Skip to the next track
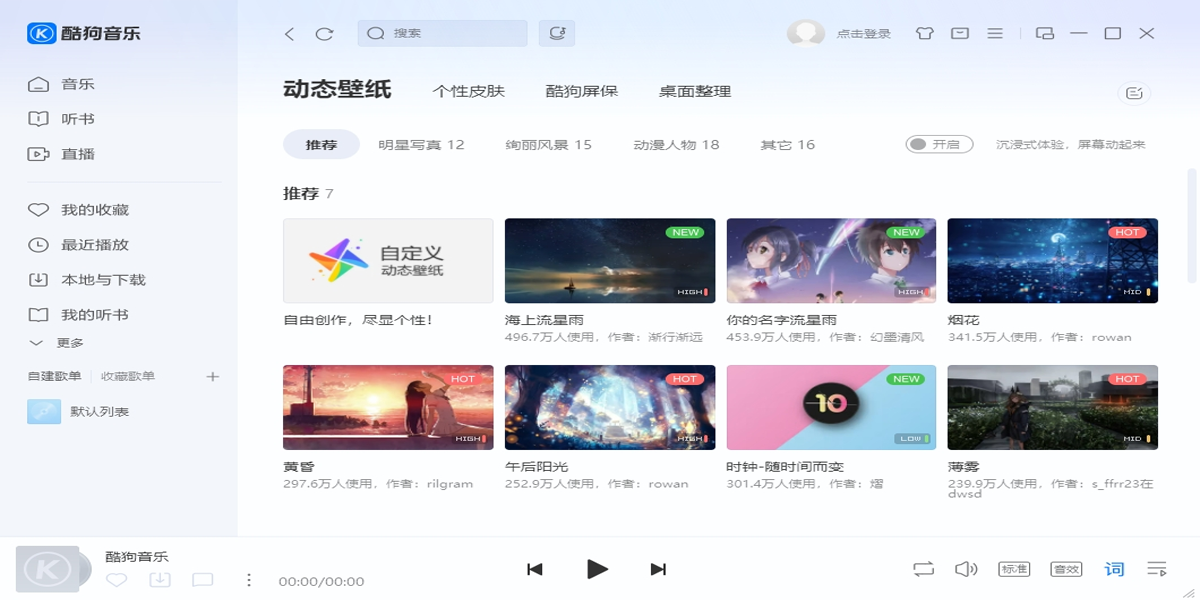This screenshot has height=600, width=1200. tap(658, 569)
